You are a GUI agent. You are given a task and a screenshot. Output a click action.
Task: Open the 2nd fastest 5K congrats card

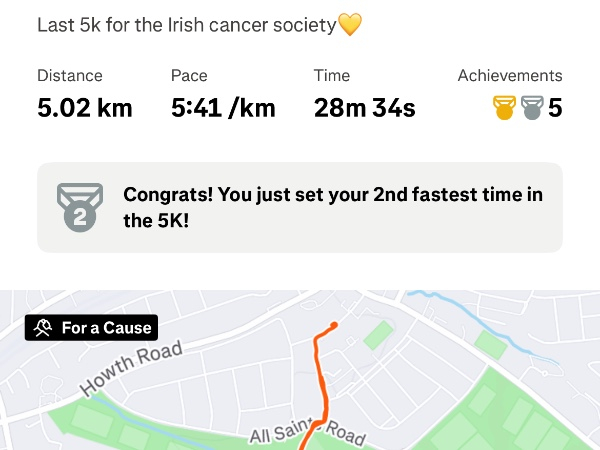(x=300, y=207)
